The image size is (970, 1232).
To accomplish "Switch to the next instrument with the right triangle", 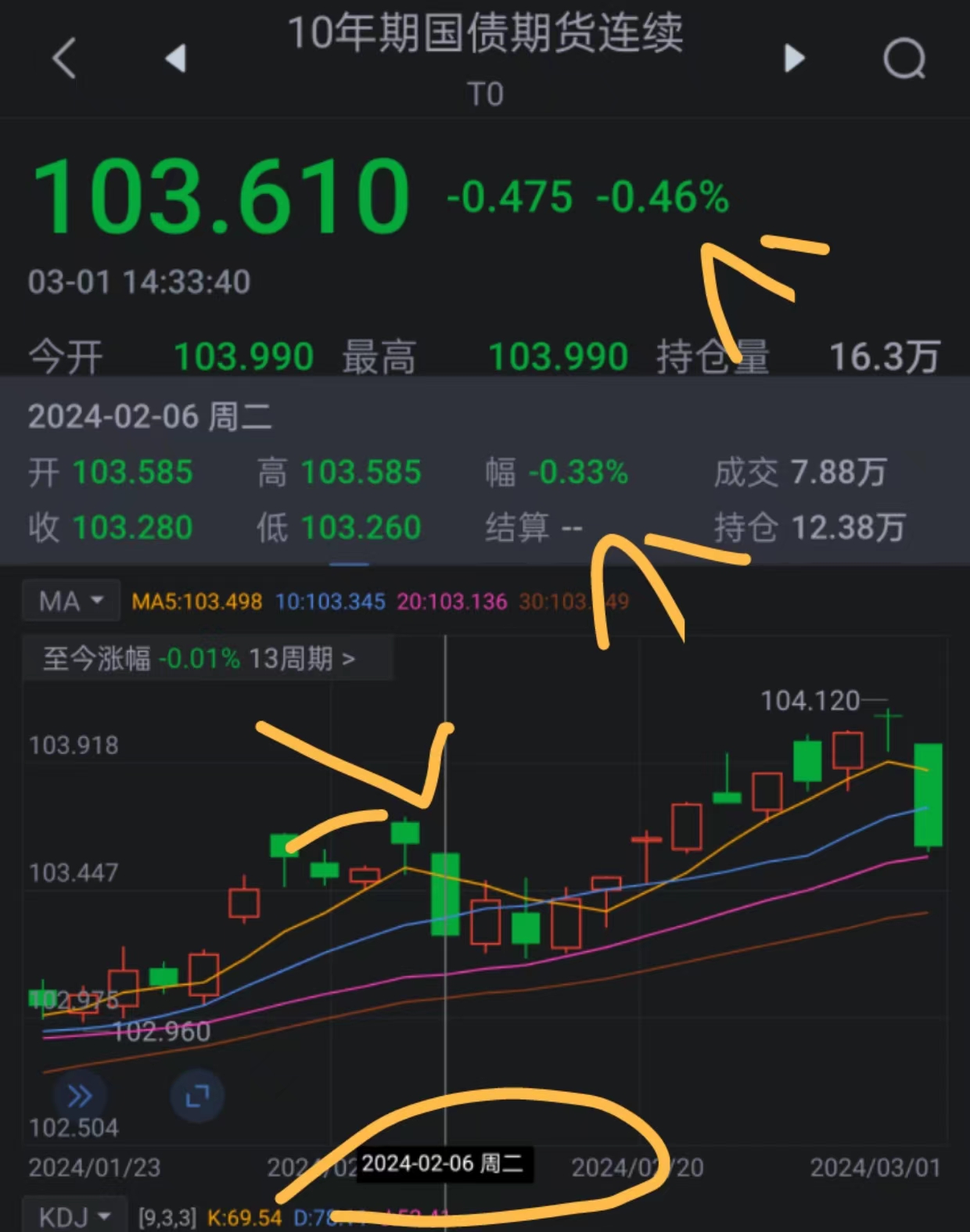I will 793,58.
